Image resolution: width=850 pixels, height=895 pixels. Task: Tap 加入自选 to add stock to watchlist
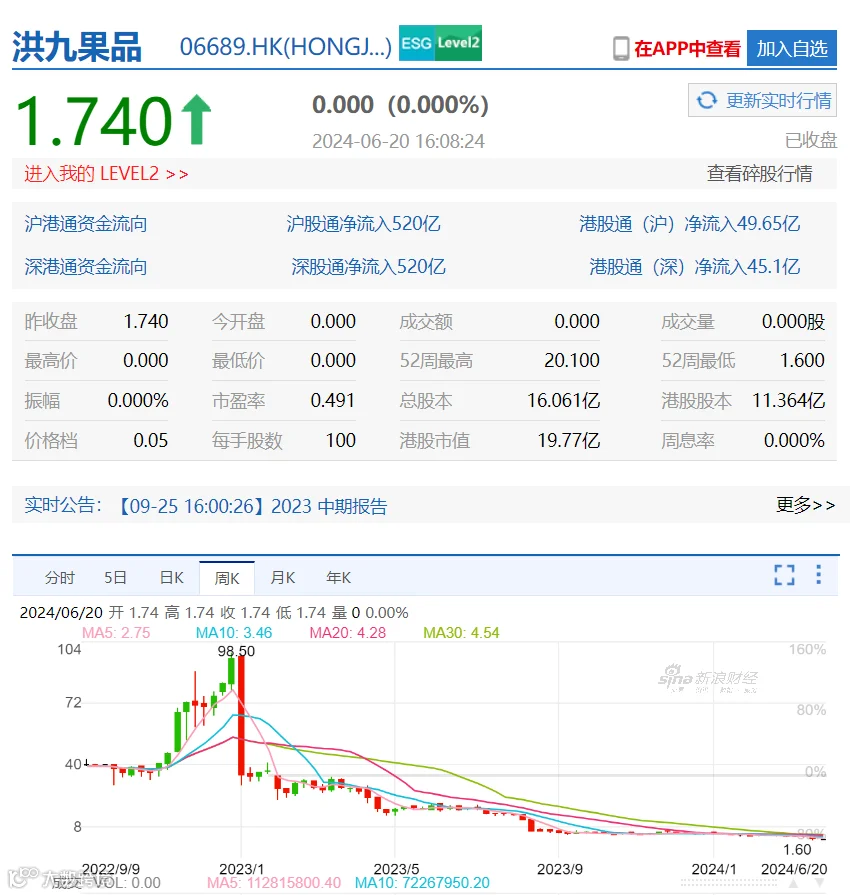tap(791, 49)
